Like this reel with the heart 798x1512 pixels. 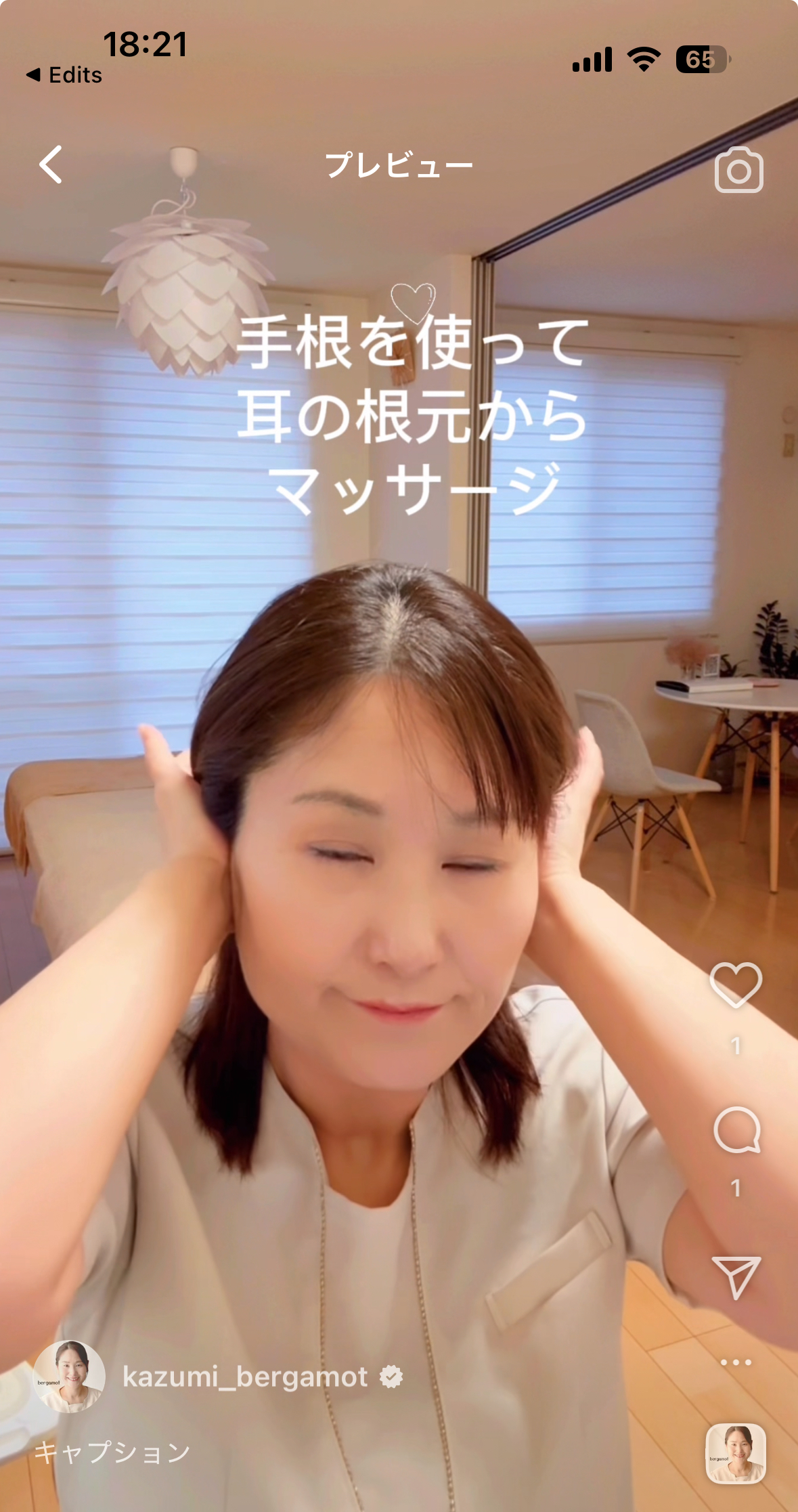[x=736, y=985]
